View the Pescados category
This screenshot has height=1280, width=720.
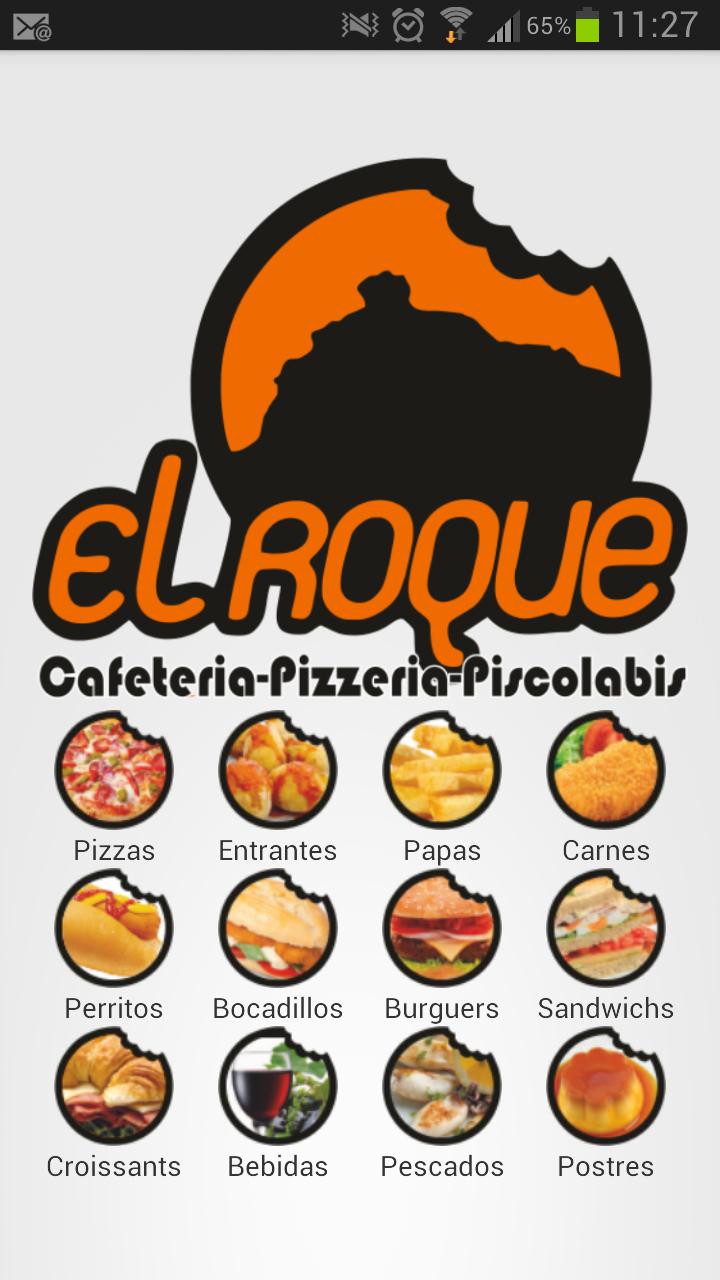pos(442,1086)
